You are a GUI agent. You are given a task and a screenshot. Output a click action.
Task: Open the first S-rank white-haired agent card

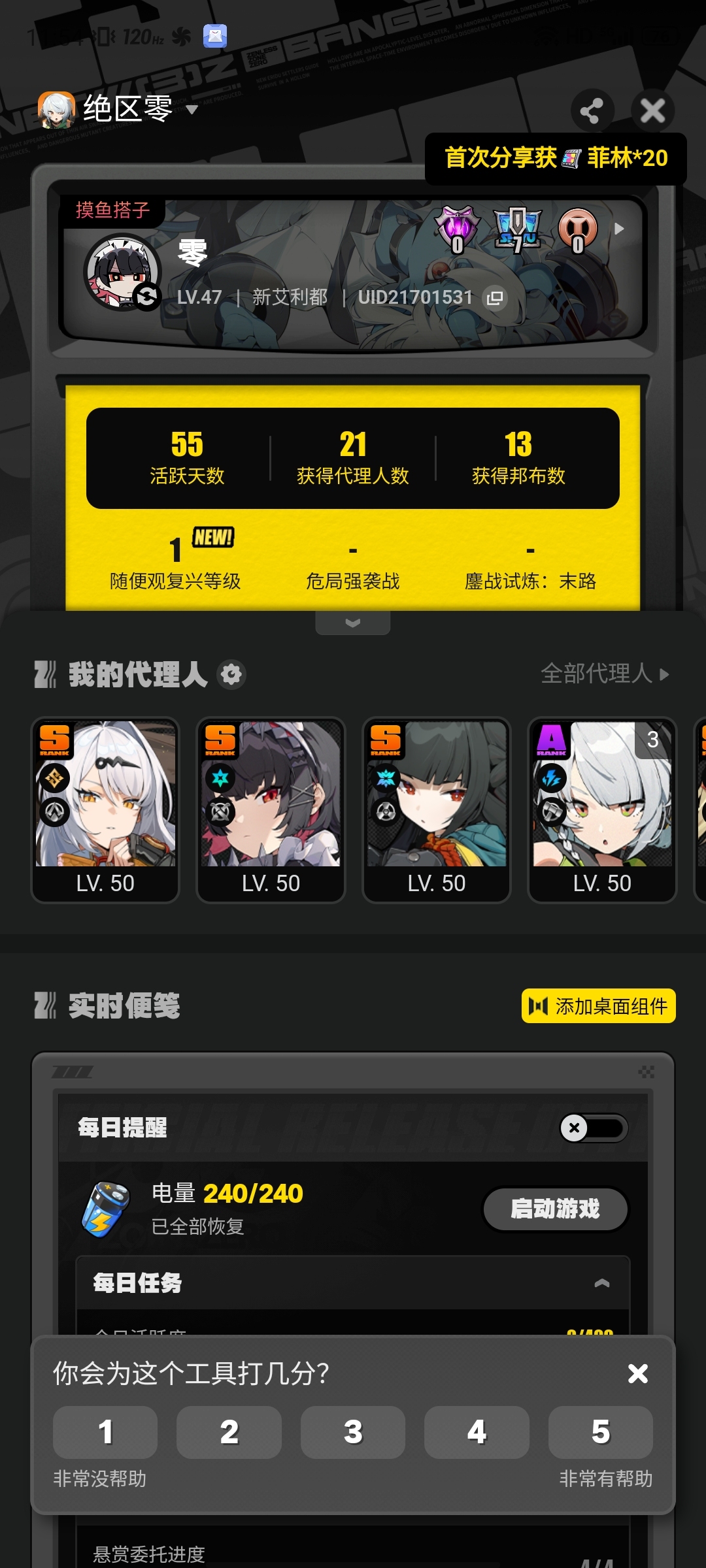tap(105, 810)
